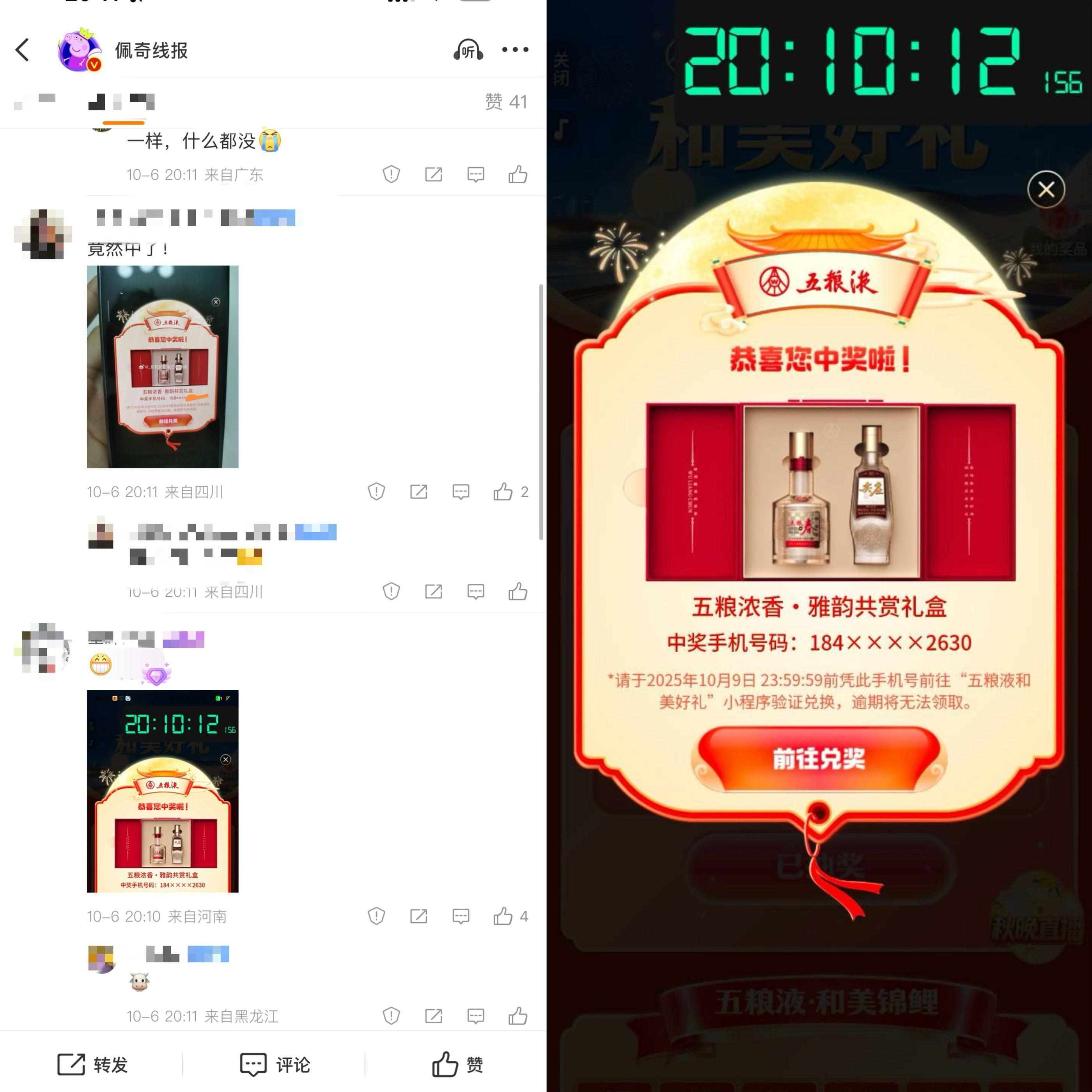This screenshot has width=1092, height=1092.
Task: Open the listen (听) headphone icon
Action: click(x=468, y=50)
